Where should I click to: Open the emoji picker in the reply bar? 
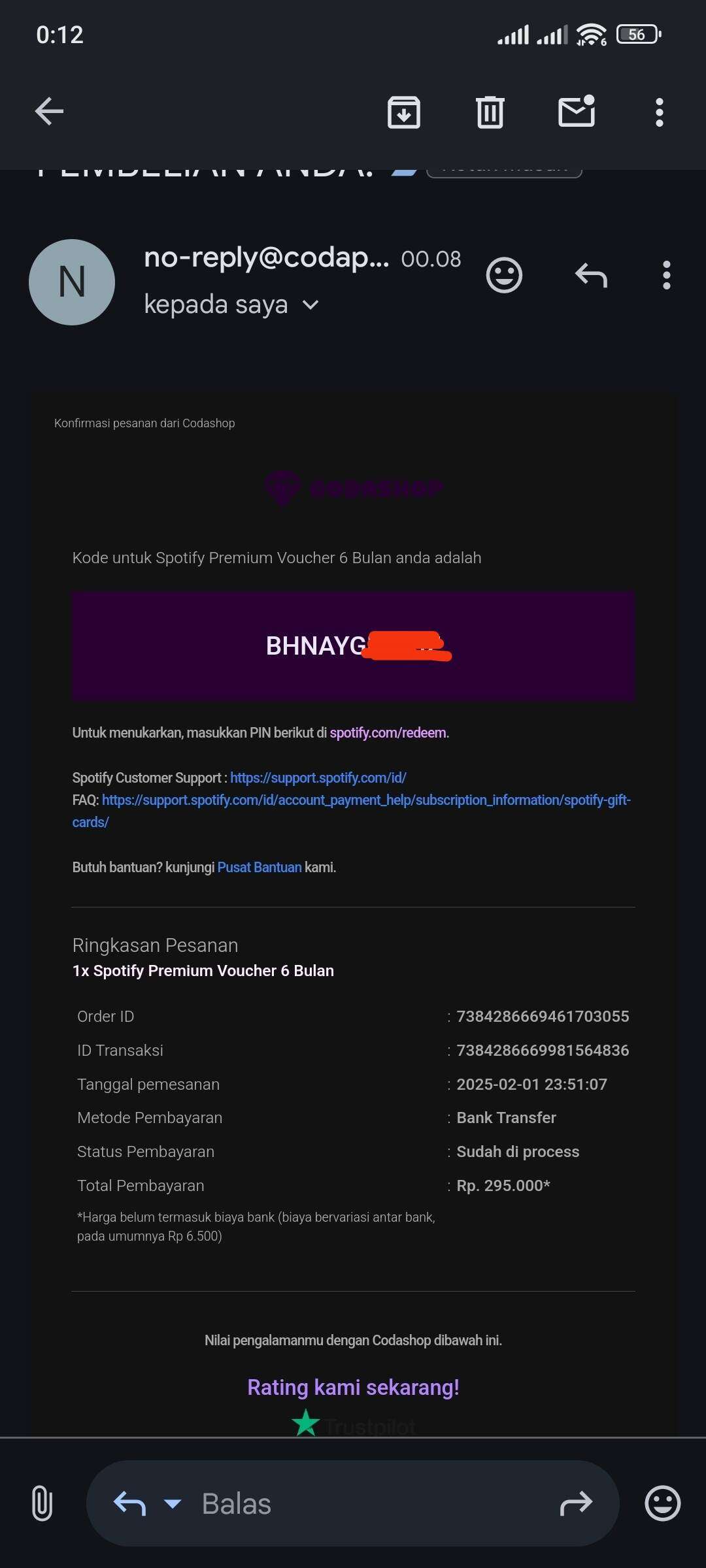pyautogui.click(x=663, y=1503)
